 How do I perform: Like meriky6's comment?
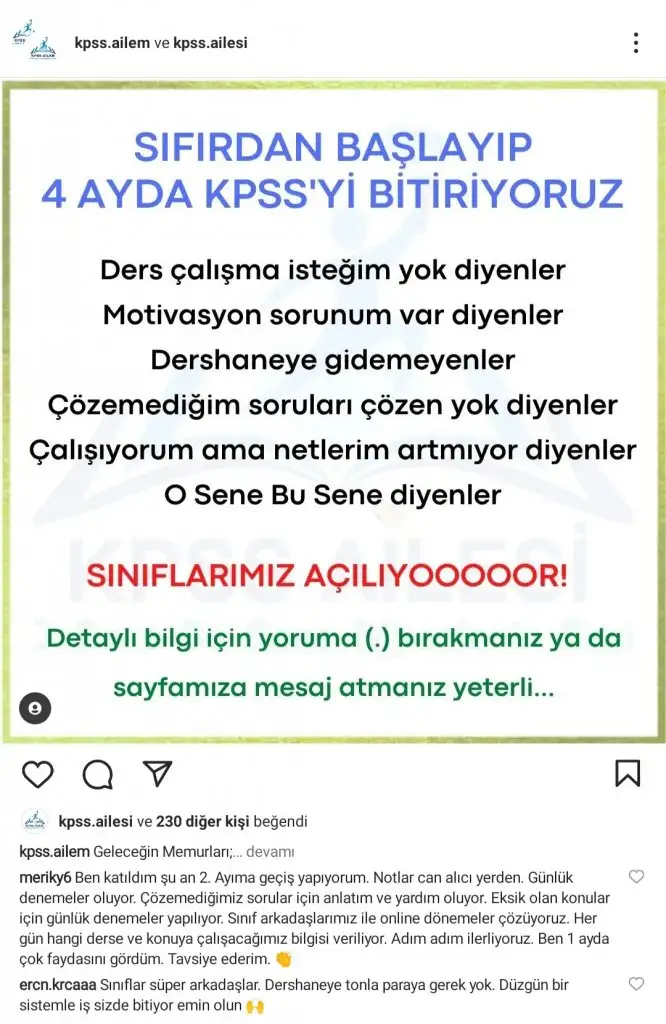[636, 877]
